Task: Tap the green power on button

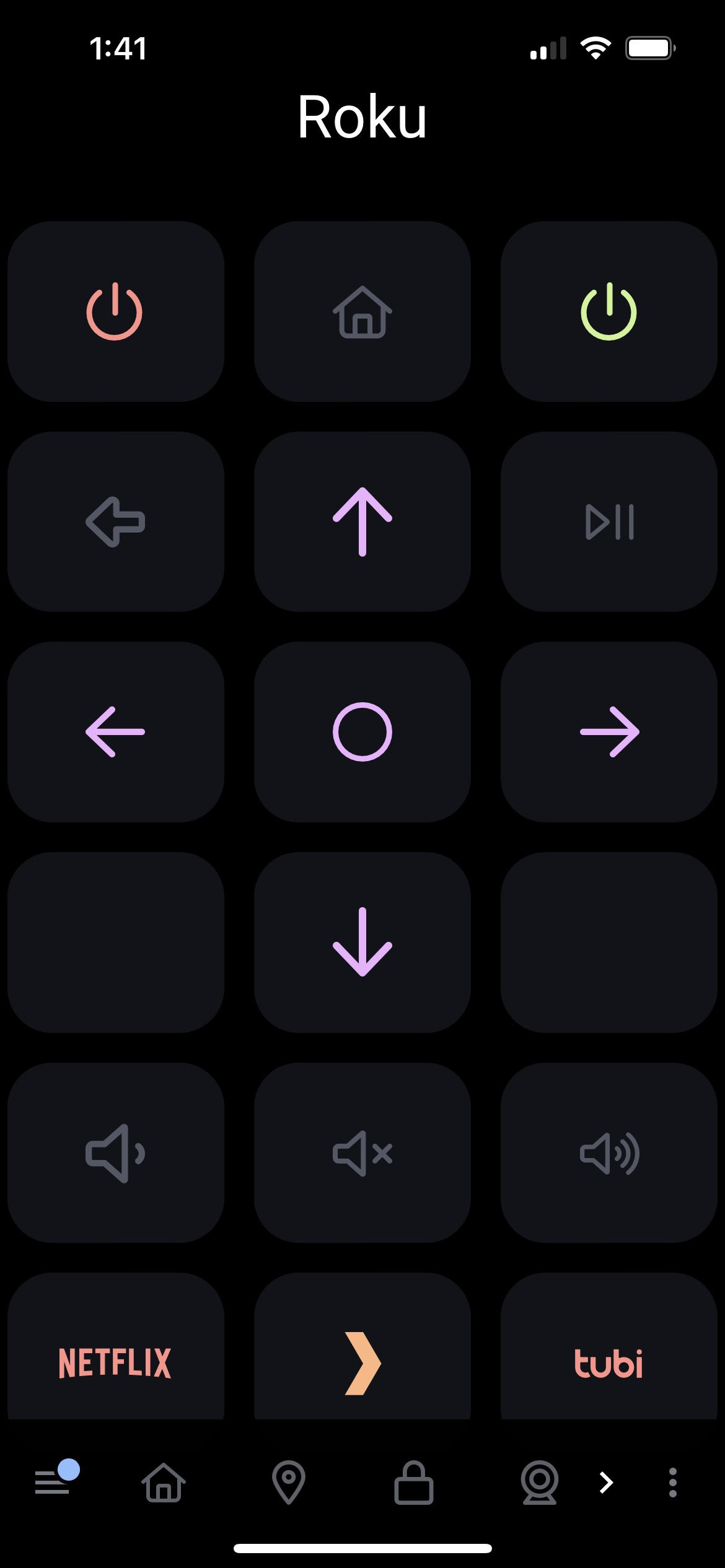Action: 609,311
